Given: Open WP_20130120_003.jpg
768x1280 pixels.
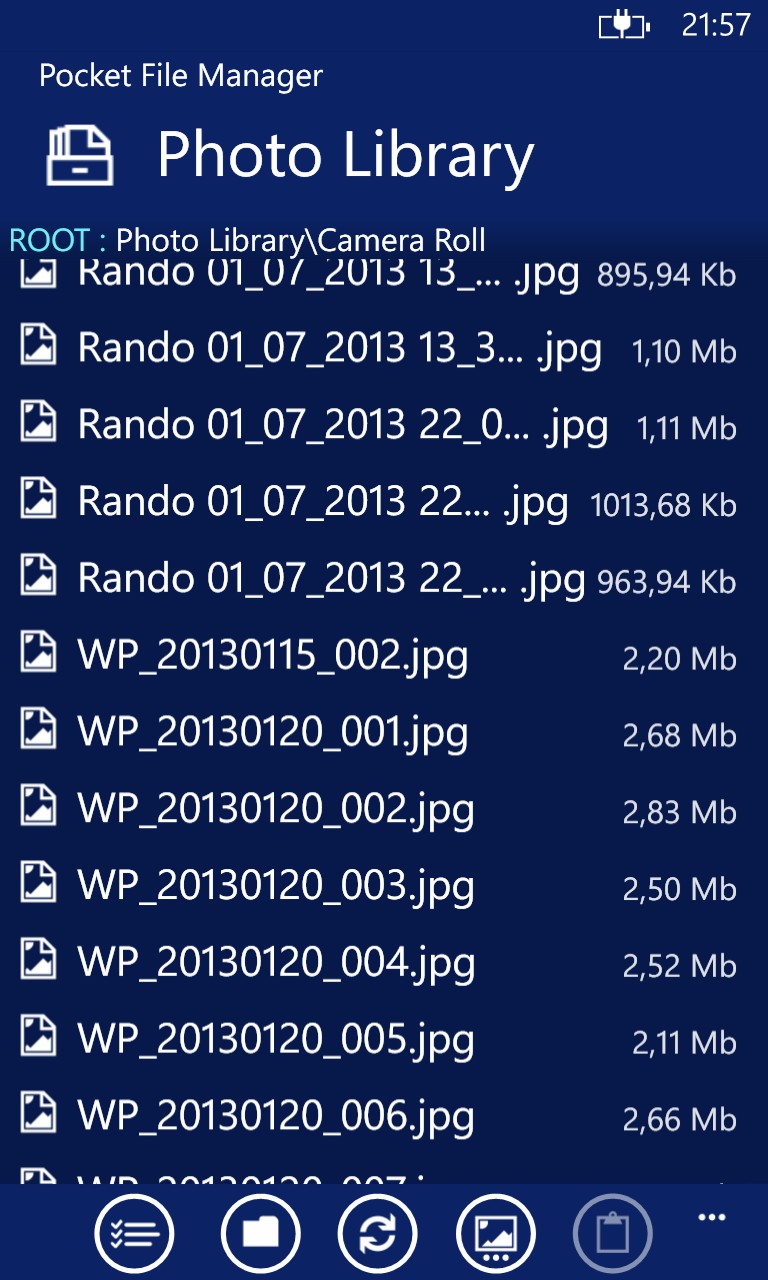Looking at the screenshot, I should [x=384, y=887].
